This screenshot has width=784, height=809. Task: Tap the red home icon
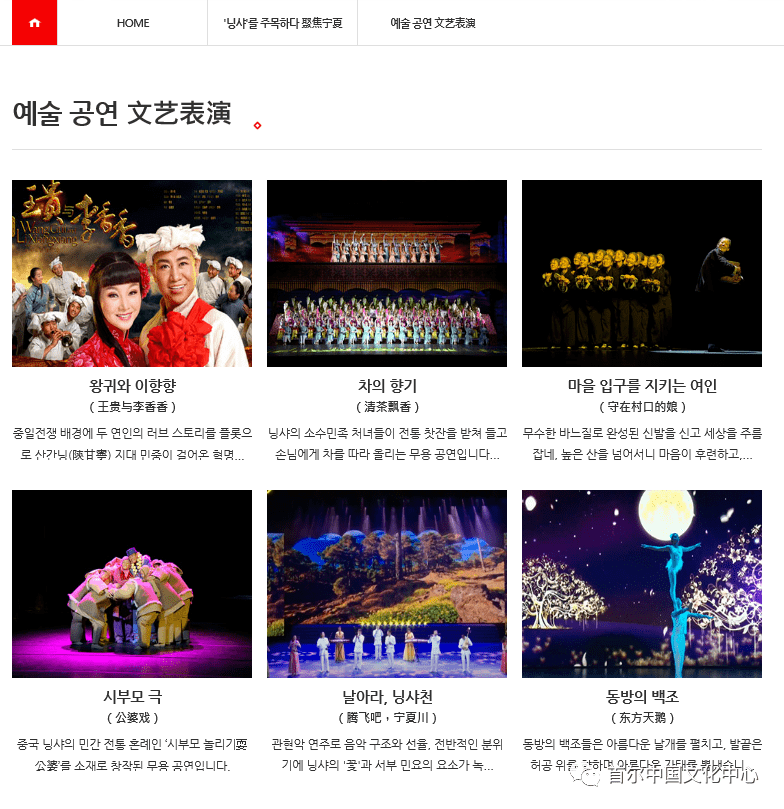tap(34, 23)
